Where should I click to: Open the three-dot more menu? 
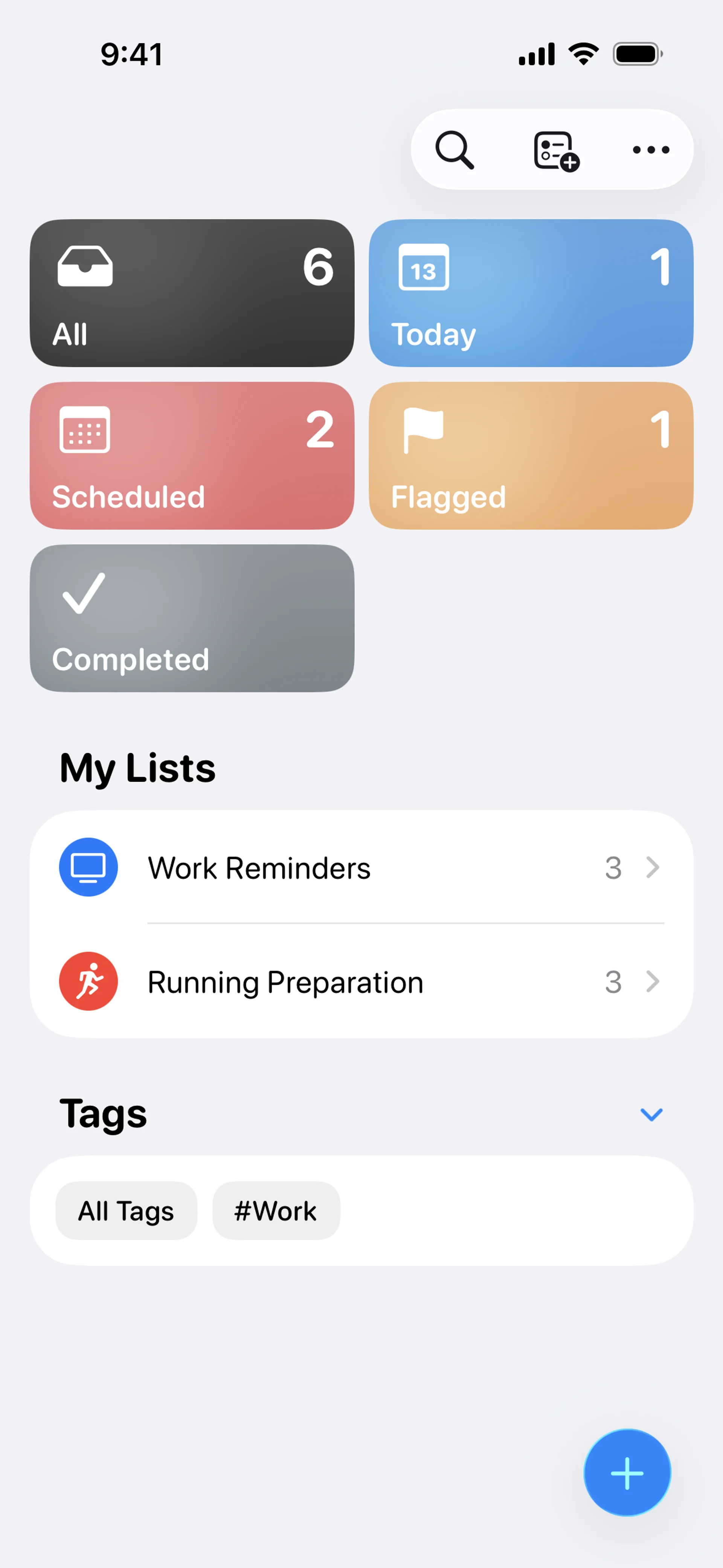[651, 150]
